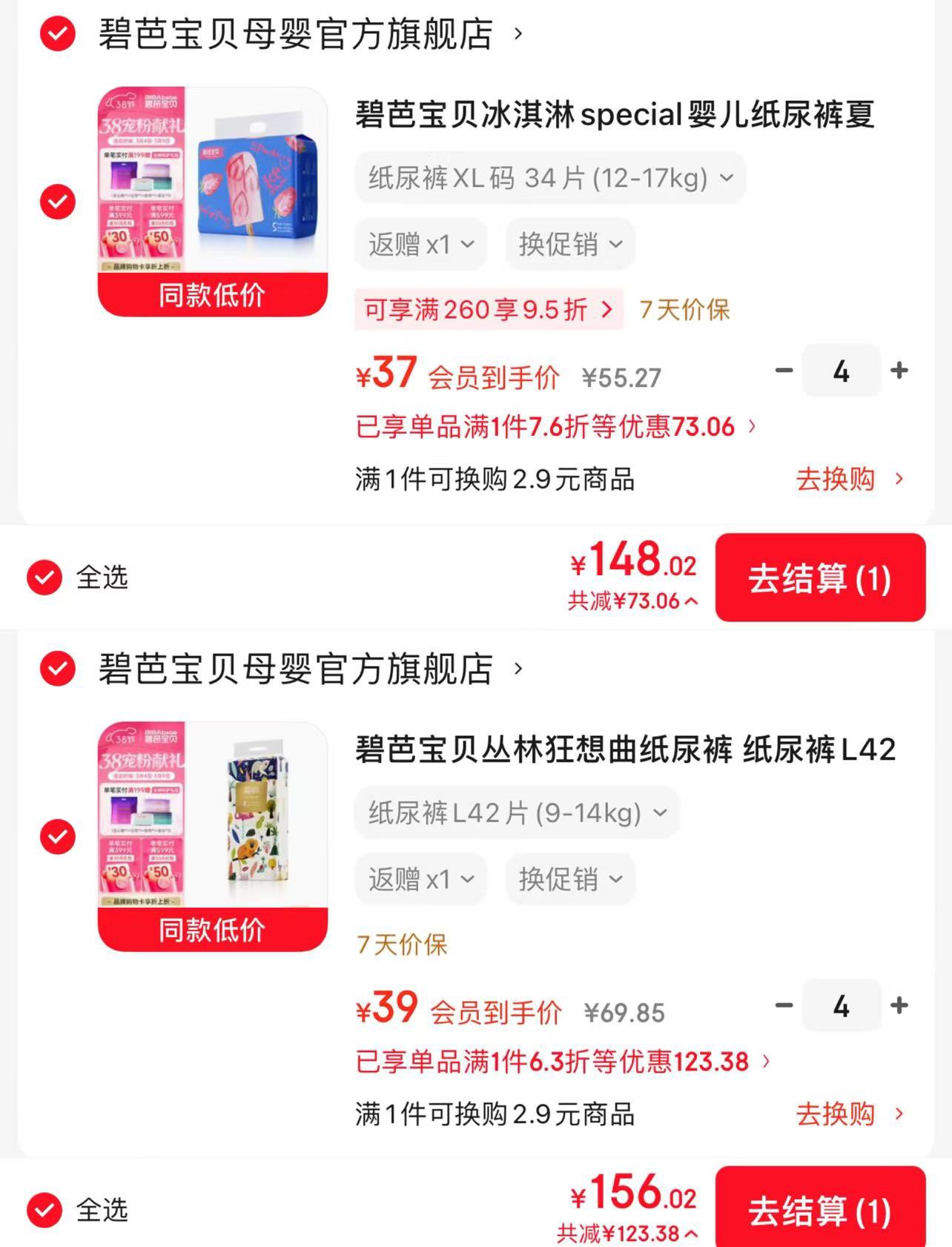
Task: Uncheck the 丛林狂想曲 diaper item
Action: tap(58, 836)
